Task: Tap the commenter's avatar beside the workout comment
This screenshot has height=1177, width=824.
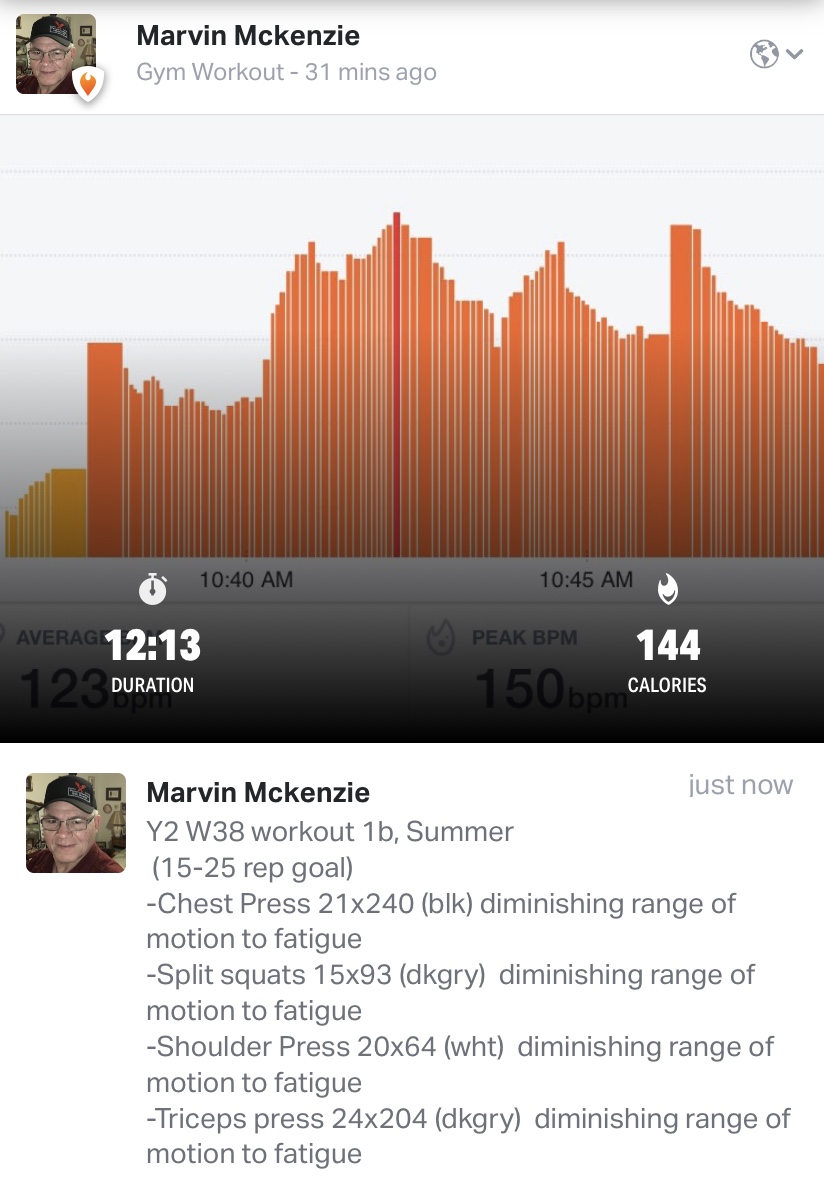Action: 76,822
